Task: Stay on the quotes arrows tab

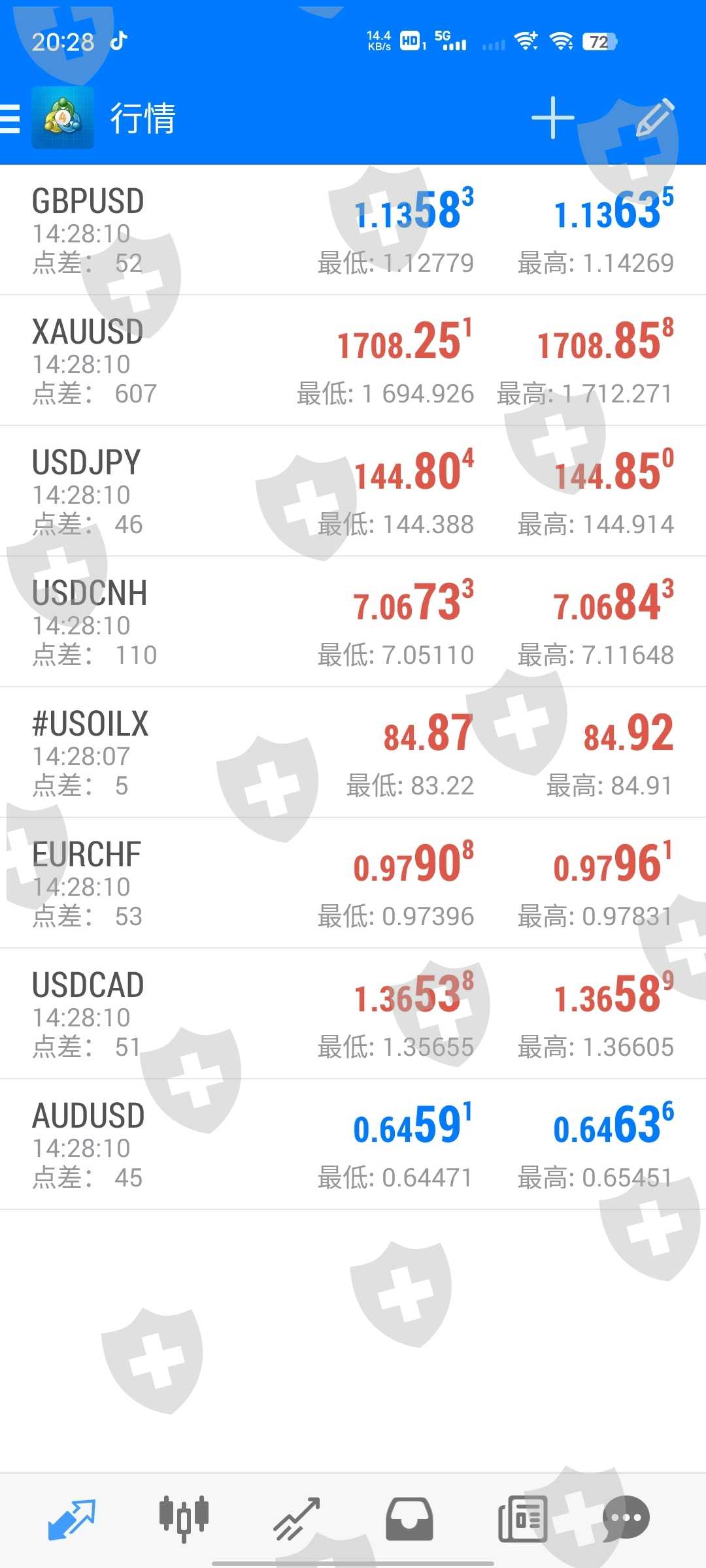Action: (71, 1518)
